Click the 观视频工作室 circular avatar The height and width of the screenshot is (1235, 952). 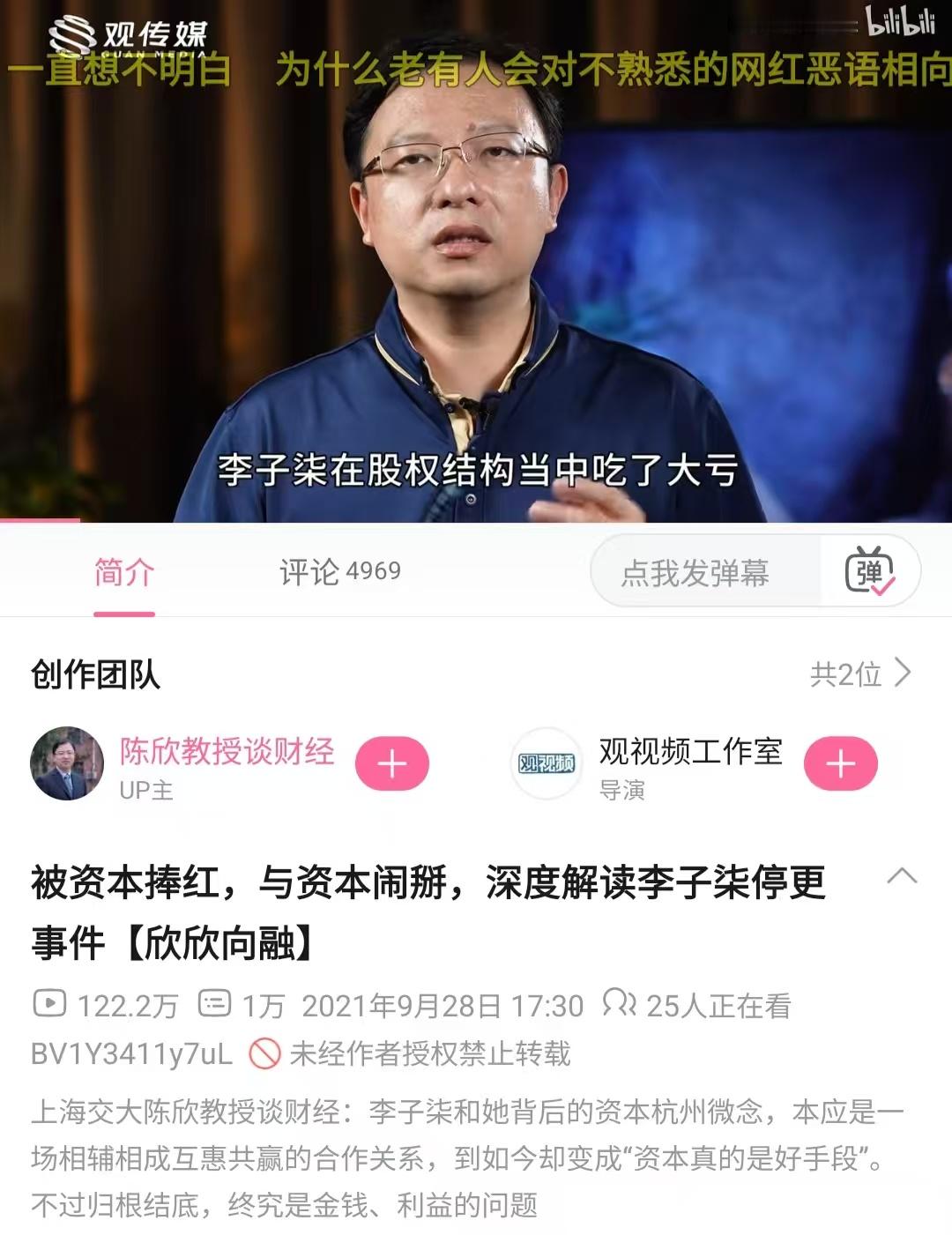547,763
